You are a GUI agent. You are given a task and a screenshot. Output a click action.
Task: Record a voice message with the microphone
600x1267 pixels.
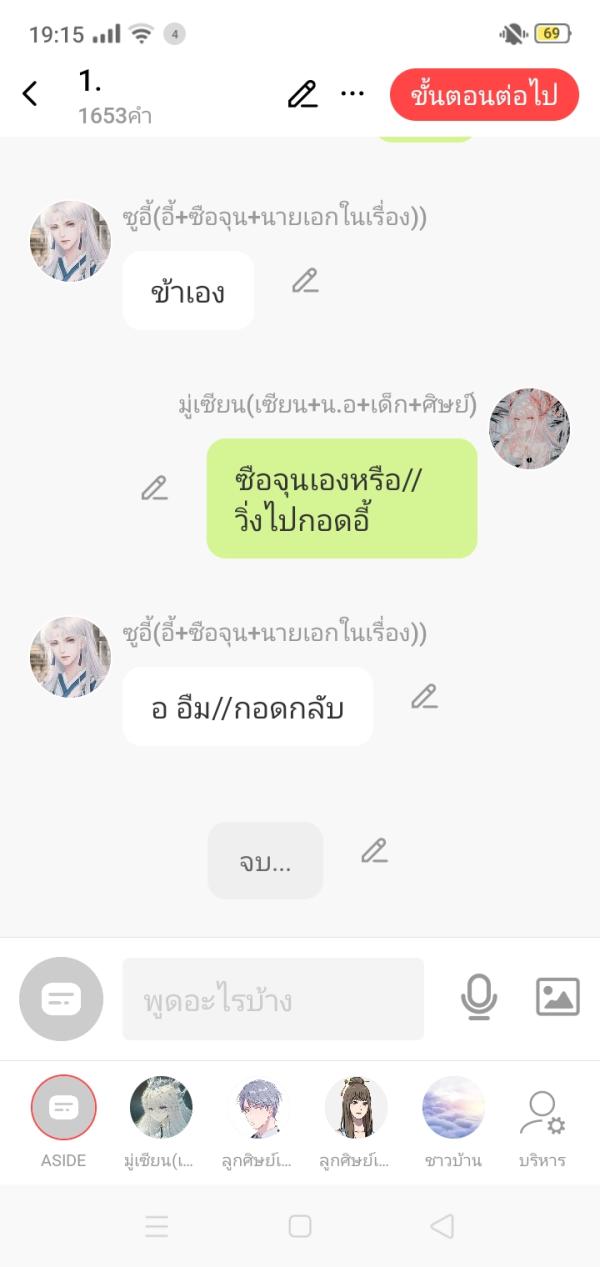tap(479, 997)
